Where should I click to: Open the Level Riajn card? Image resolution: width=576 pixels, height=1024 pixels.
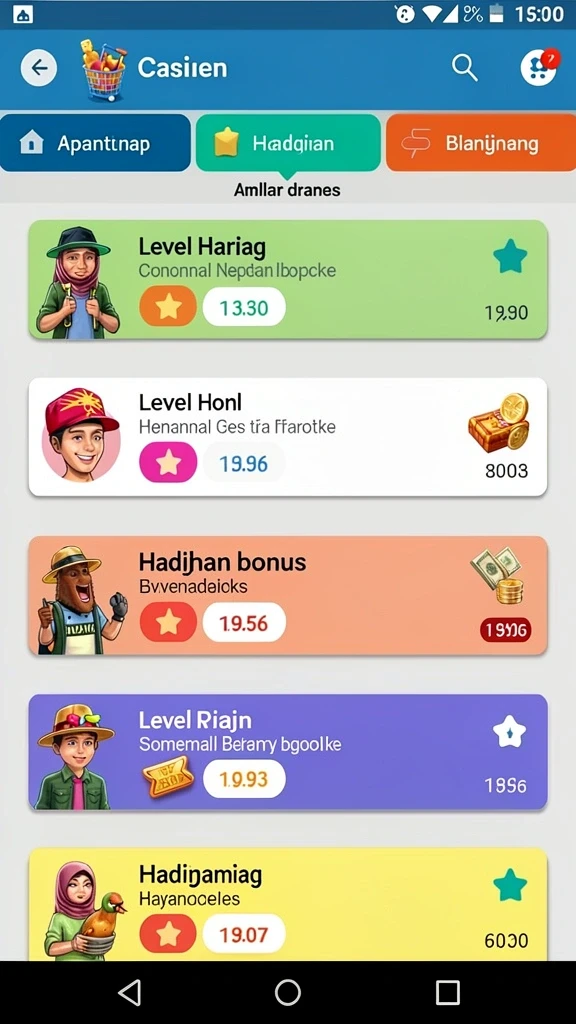288,753
